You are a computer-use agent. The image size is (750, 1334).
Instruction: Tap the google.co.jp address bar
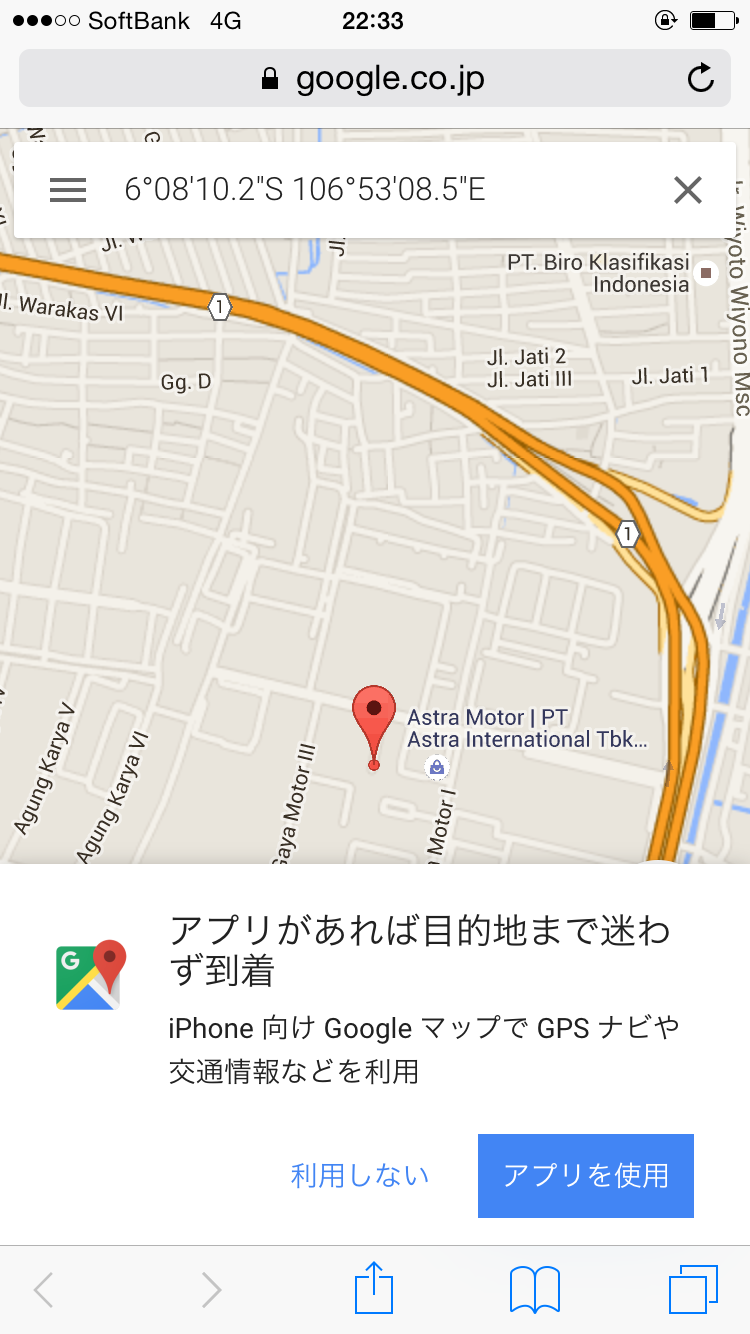tap(374, 78)
